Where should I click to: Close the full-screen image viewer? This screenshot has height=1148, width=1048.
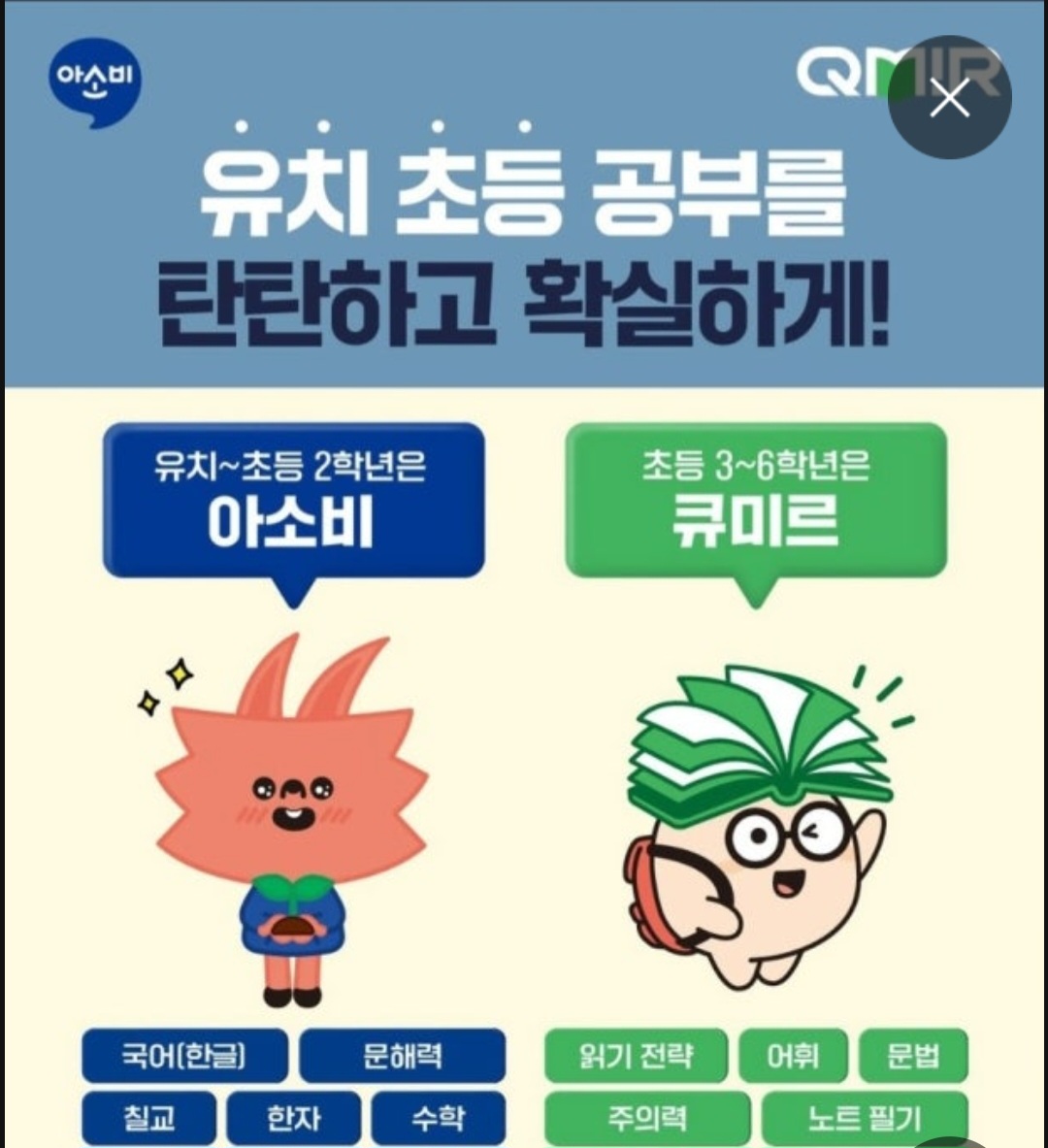tap(949, 98)
